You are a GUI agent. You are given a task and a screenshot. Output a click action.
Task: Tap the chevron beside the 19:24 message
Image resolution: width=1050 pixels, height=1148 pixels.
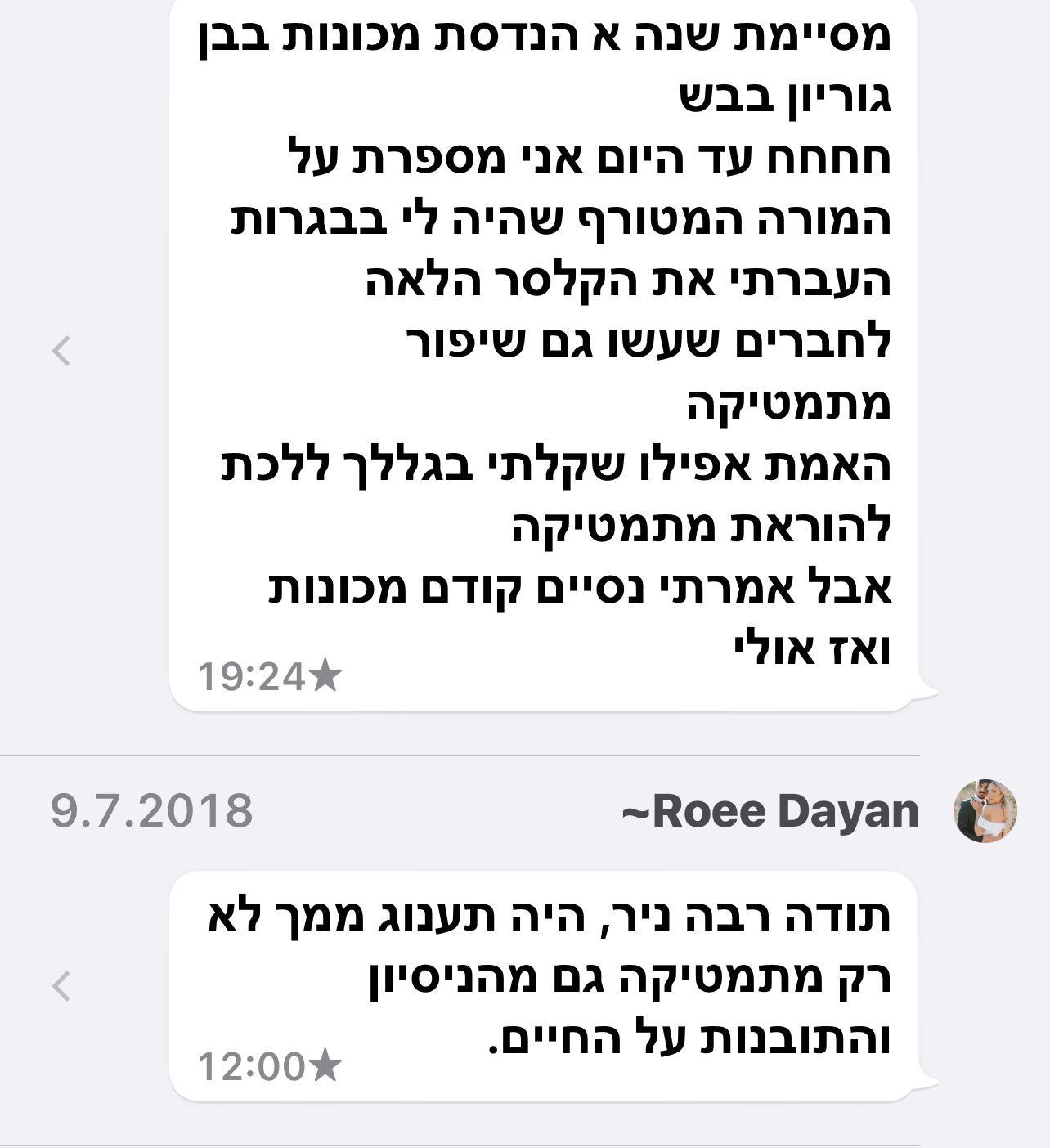click(x=61, y=351)
